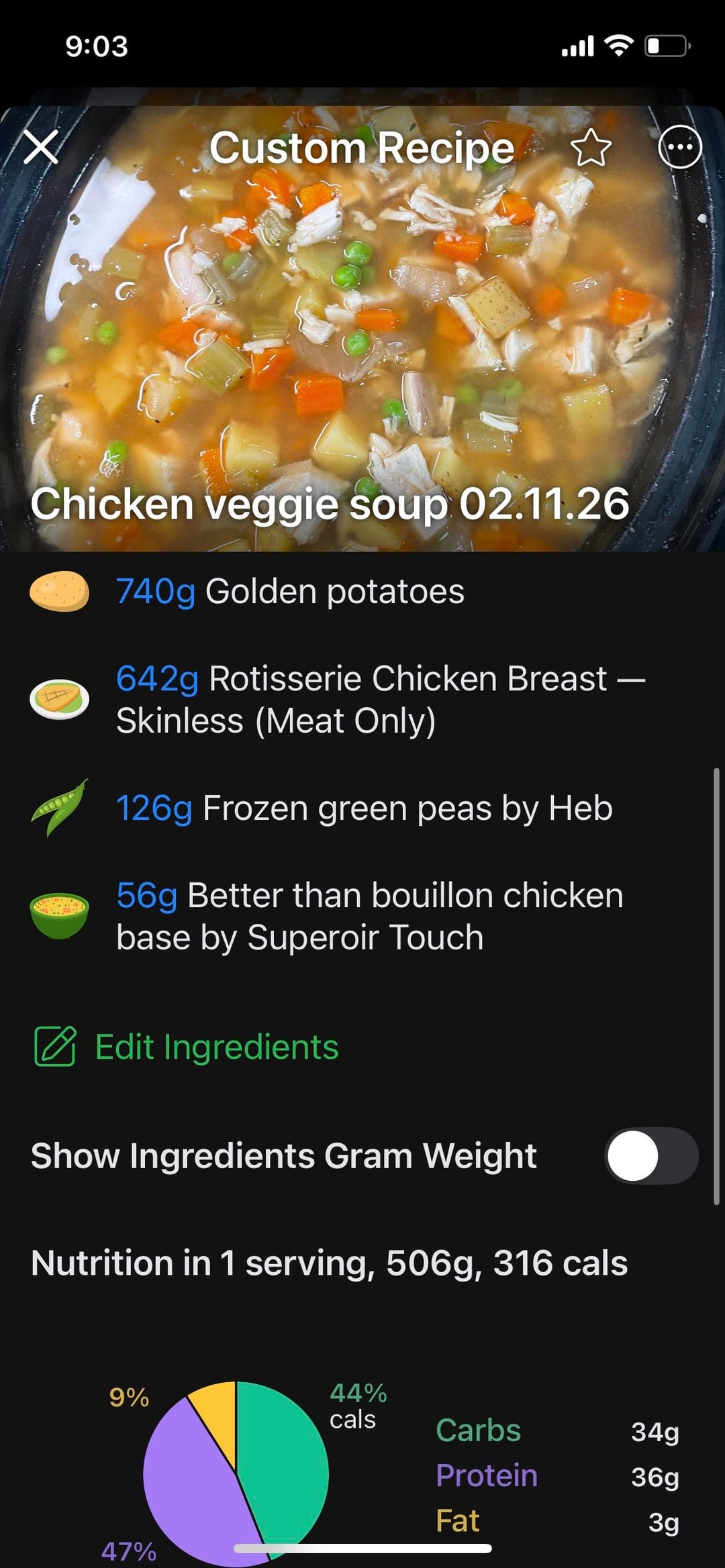View Better than bouillon chicken base
This screenshot has width=725, height=1568.
click(369, 916)
